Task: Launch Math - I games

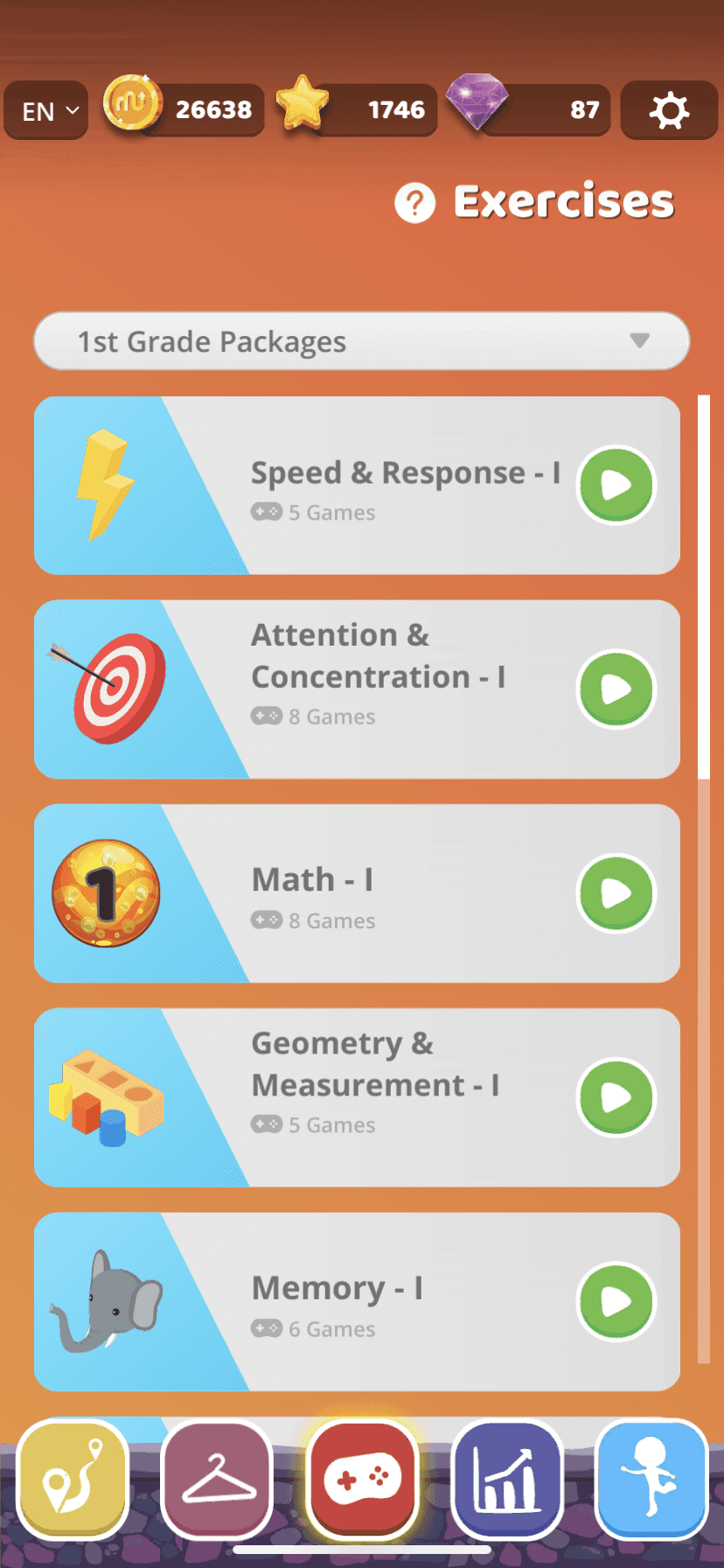Action: pos(616,892)
